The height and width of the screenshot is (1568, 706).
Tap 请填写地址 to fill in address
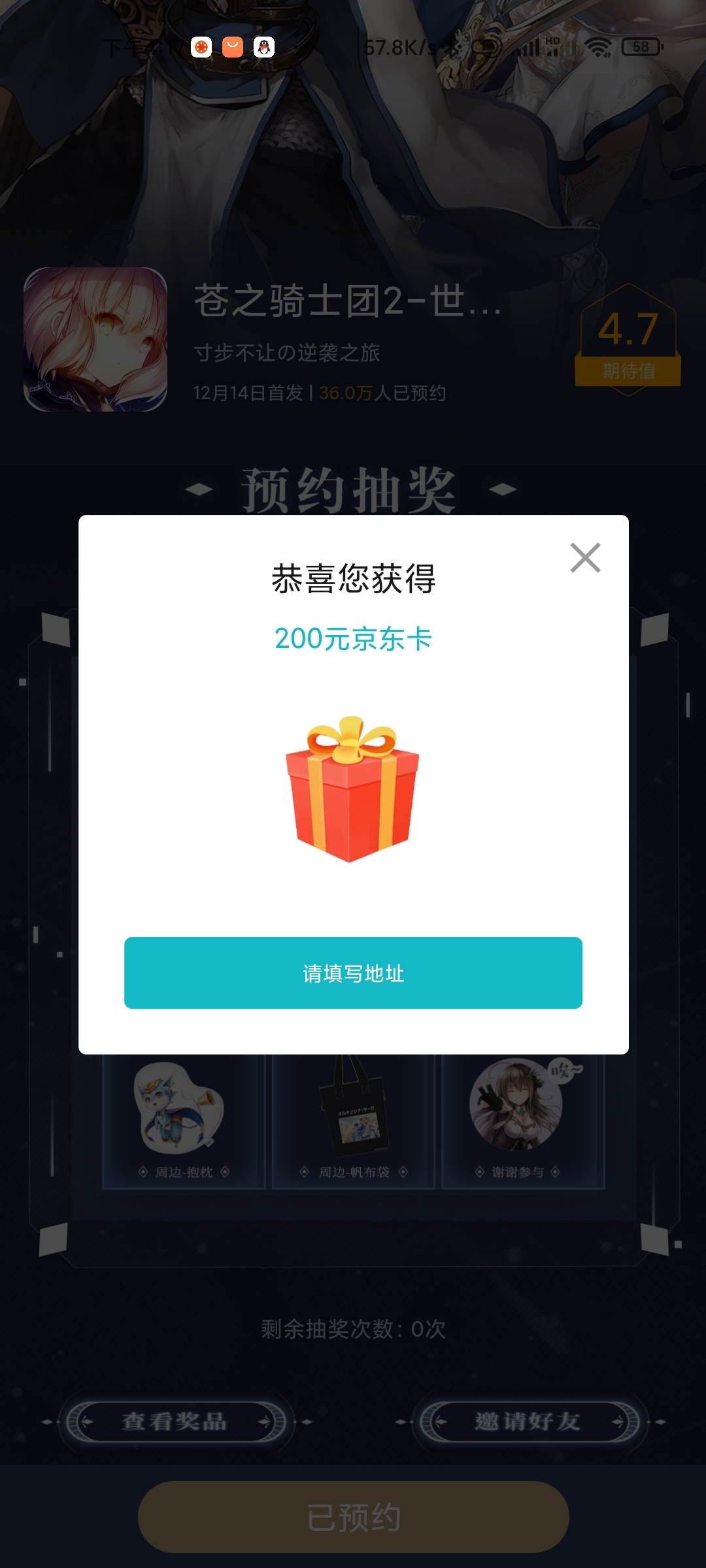pos(353,973)
